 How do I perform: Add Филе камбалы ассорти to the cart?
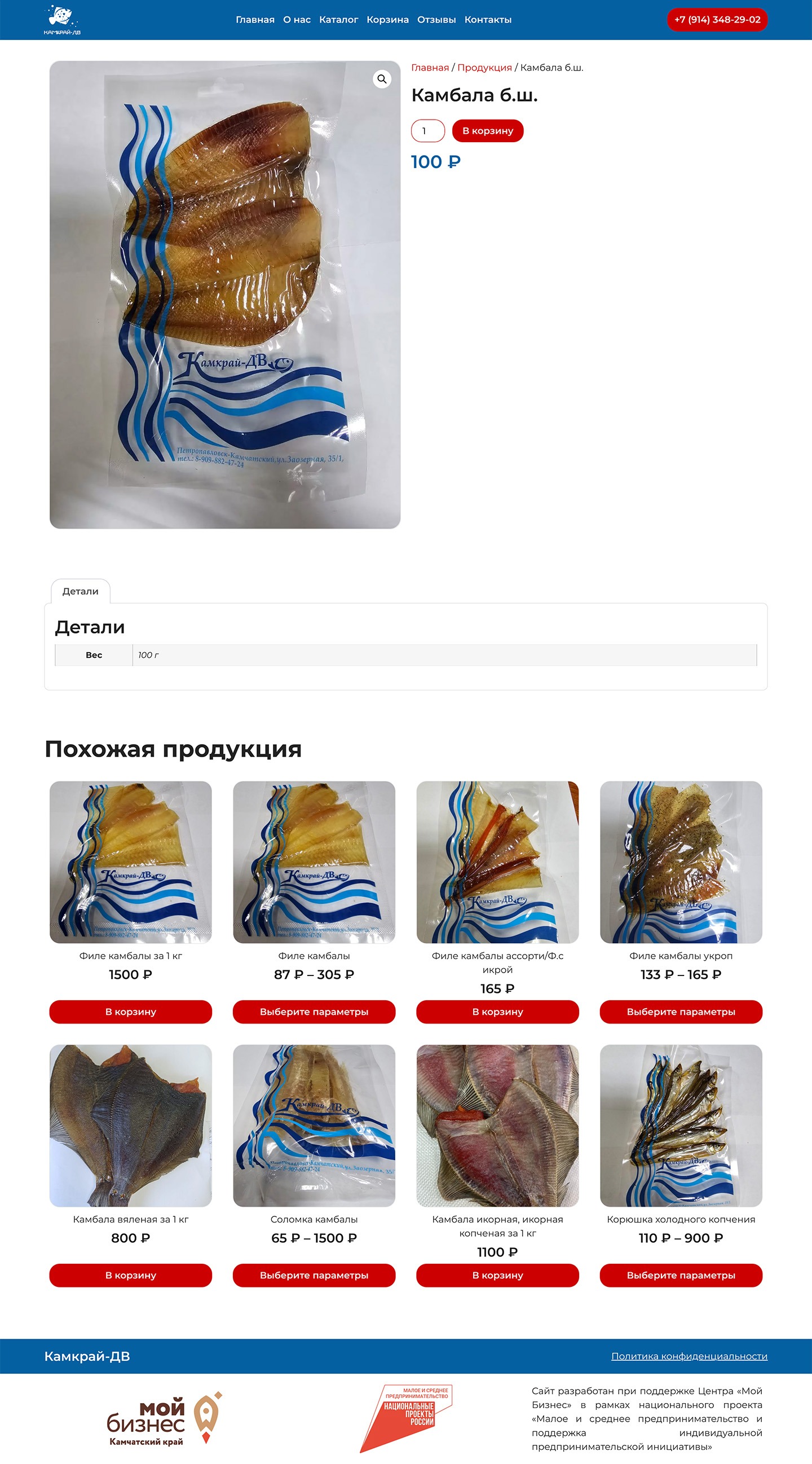(x=498, y=1012)
